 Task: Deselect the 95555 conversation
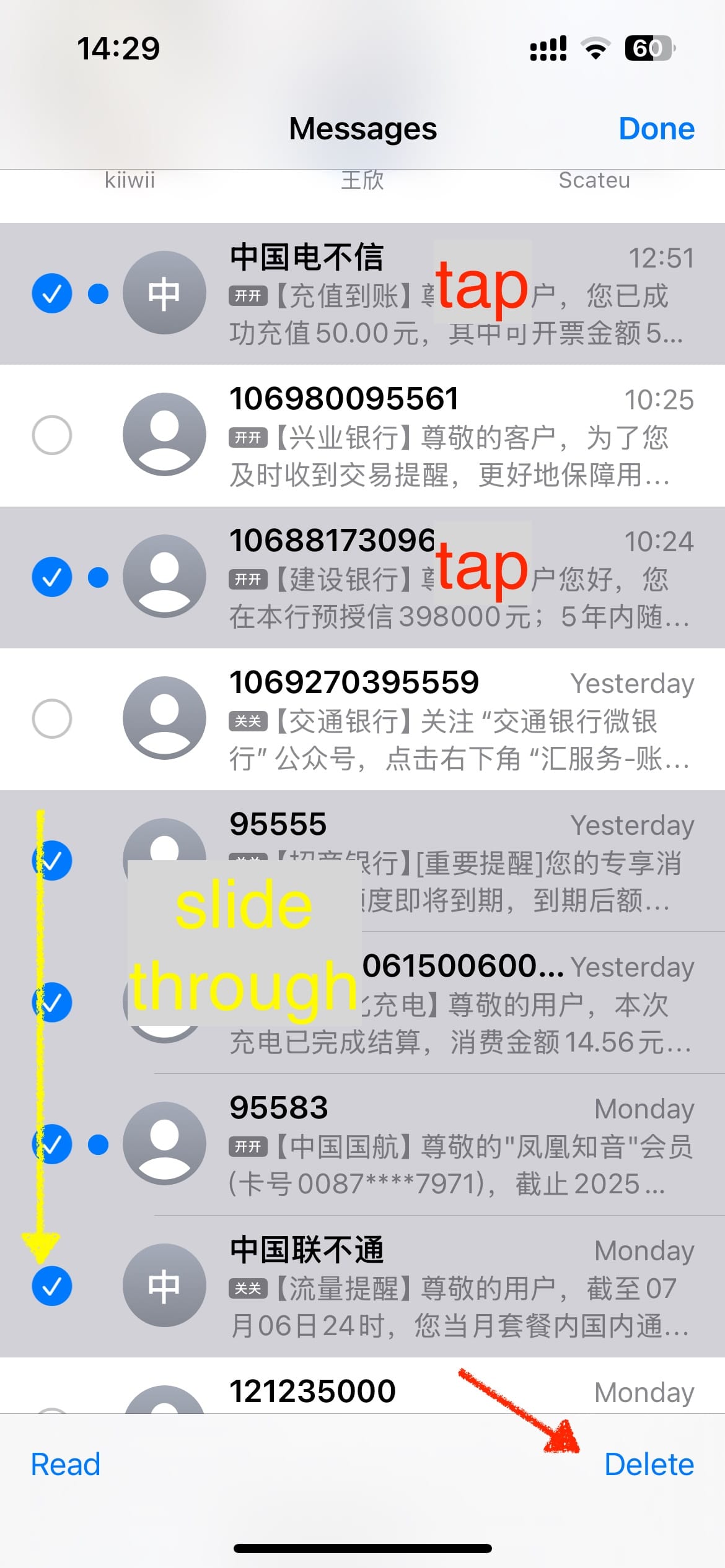coord(52,860)
